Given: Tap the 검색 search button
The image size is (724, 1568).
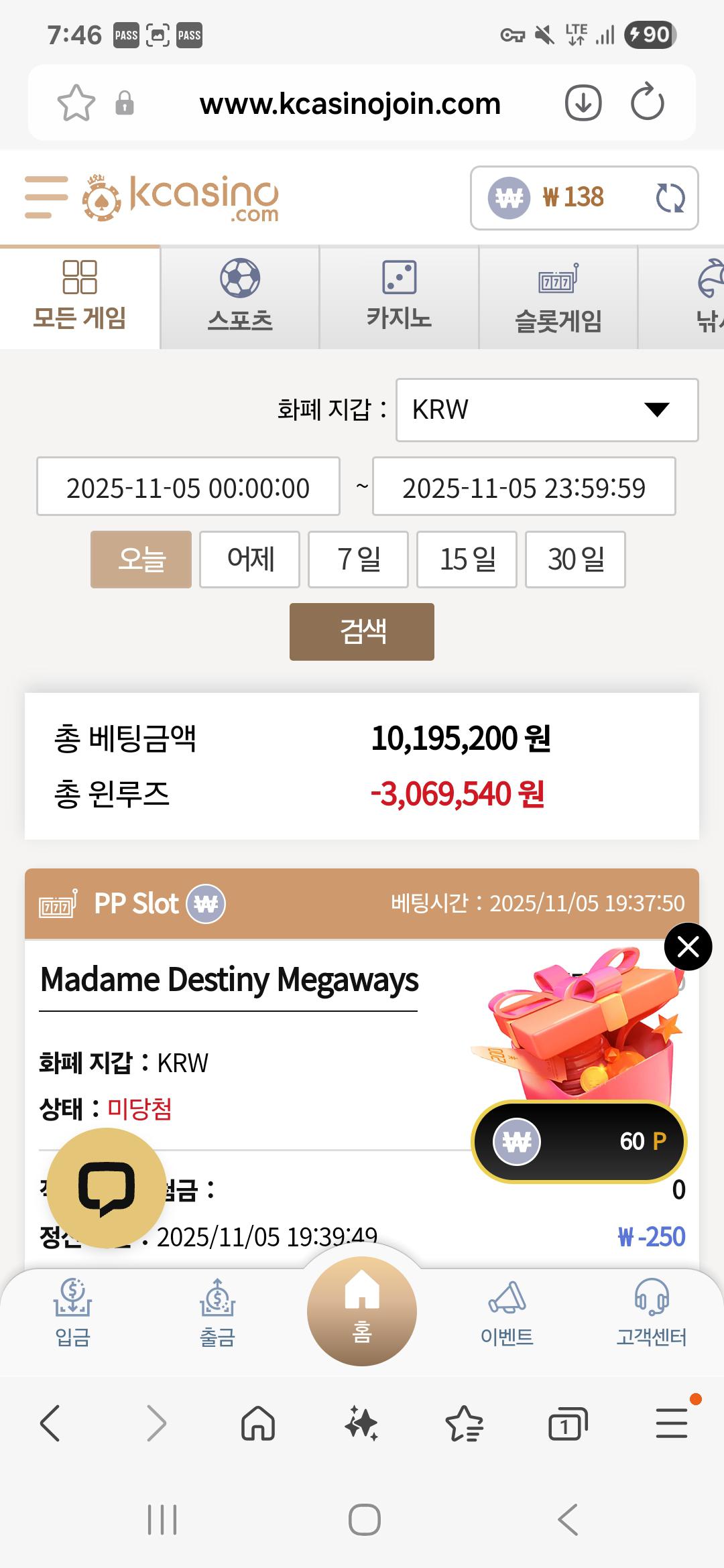Looking at the screenshot, I should (362, 632).
